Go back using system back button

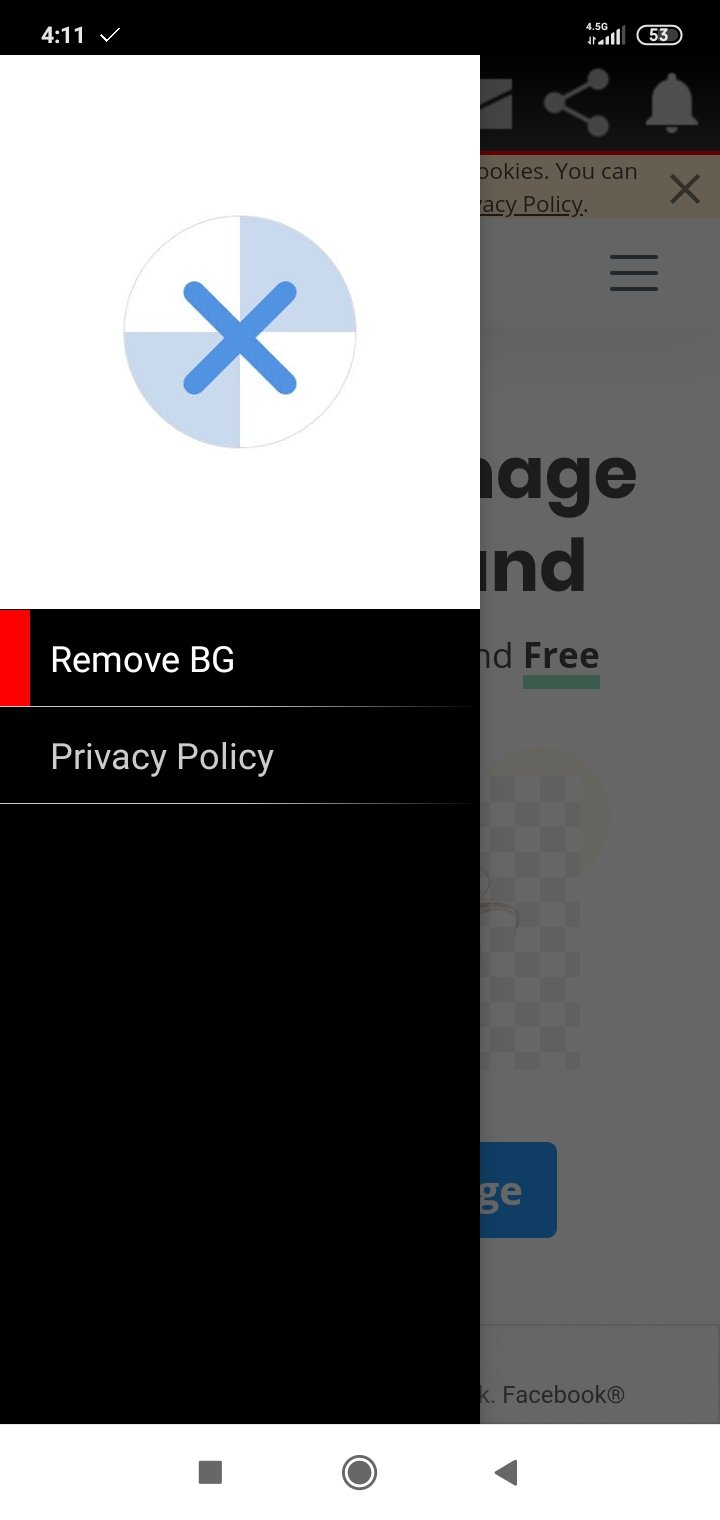pos(506,1472)
